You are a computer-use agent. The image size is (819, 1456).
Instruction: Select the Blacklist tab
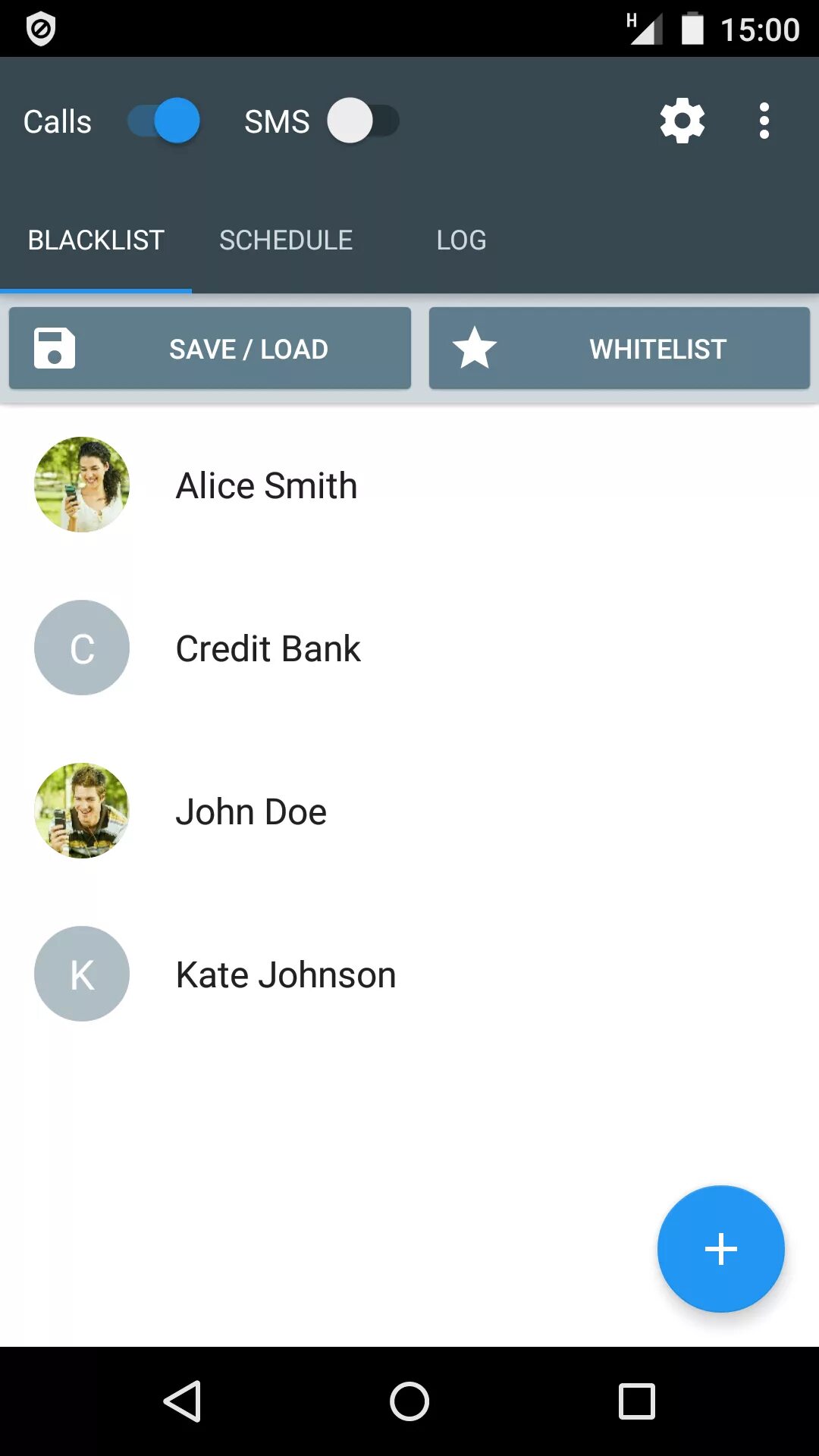pos(96,240)
